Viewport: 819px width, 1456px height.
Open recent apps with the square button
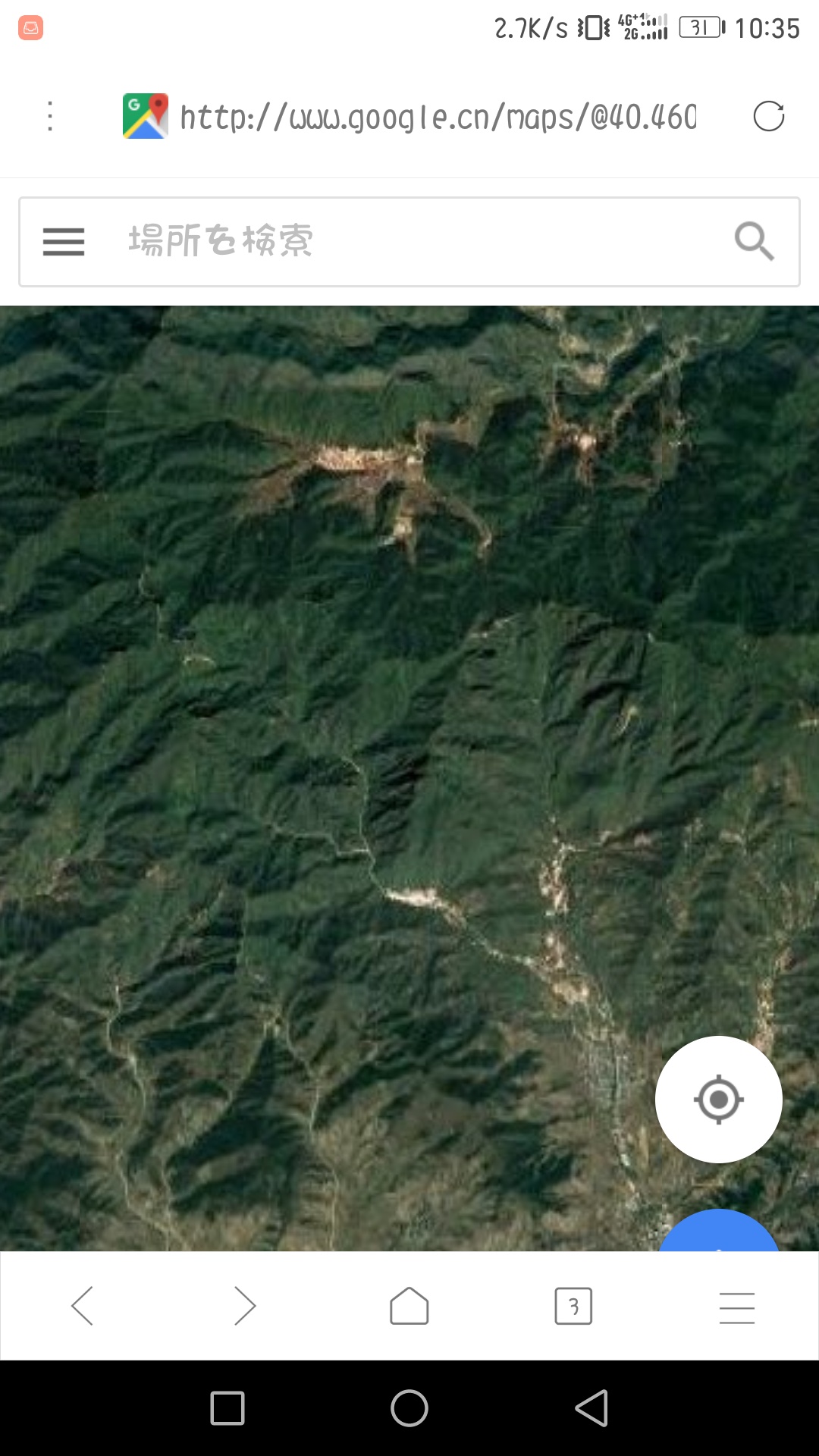227,1408
